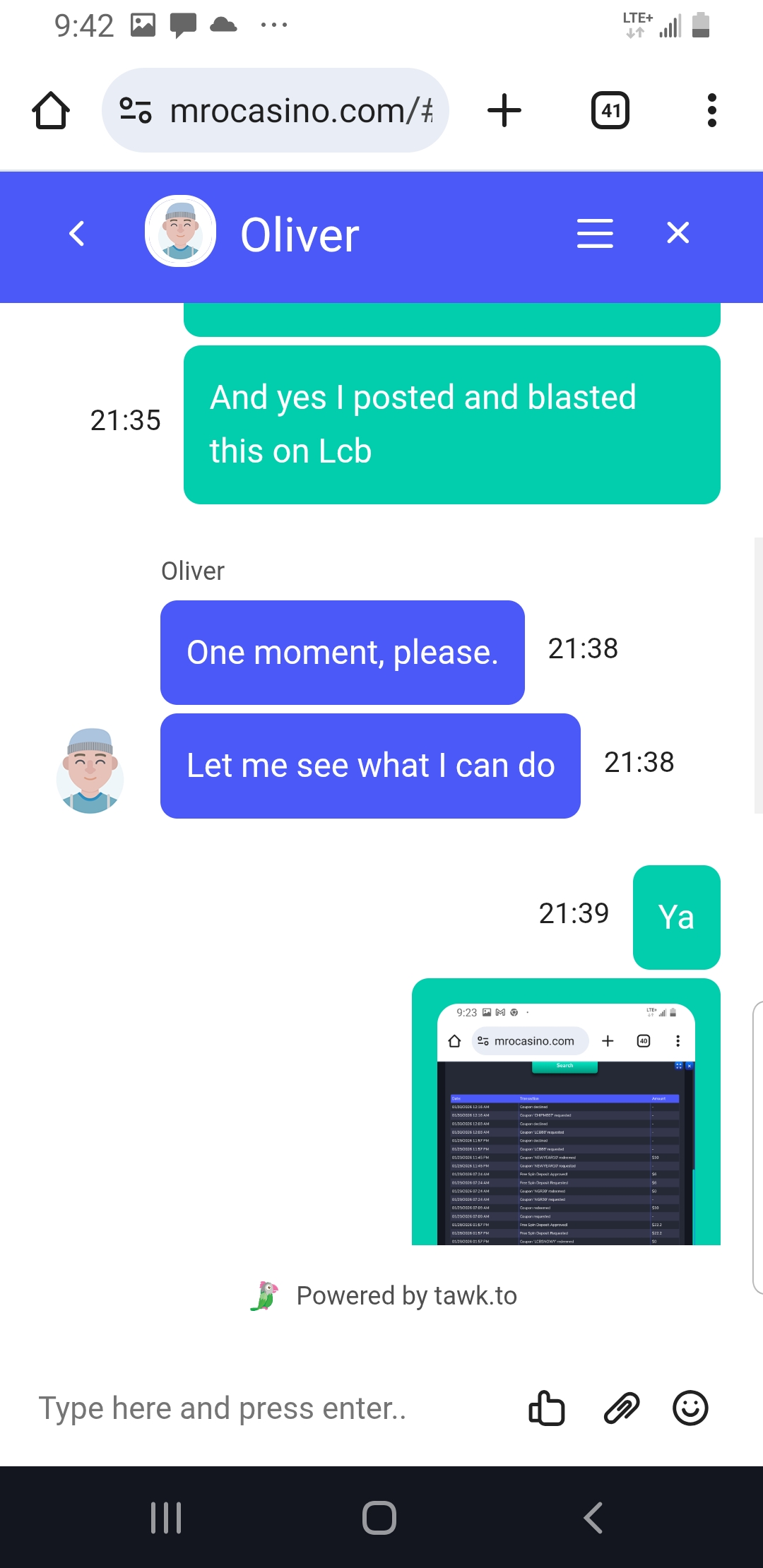
Task: Attach a file with the paperclip
Action: tap(621, 1408)
